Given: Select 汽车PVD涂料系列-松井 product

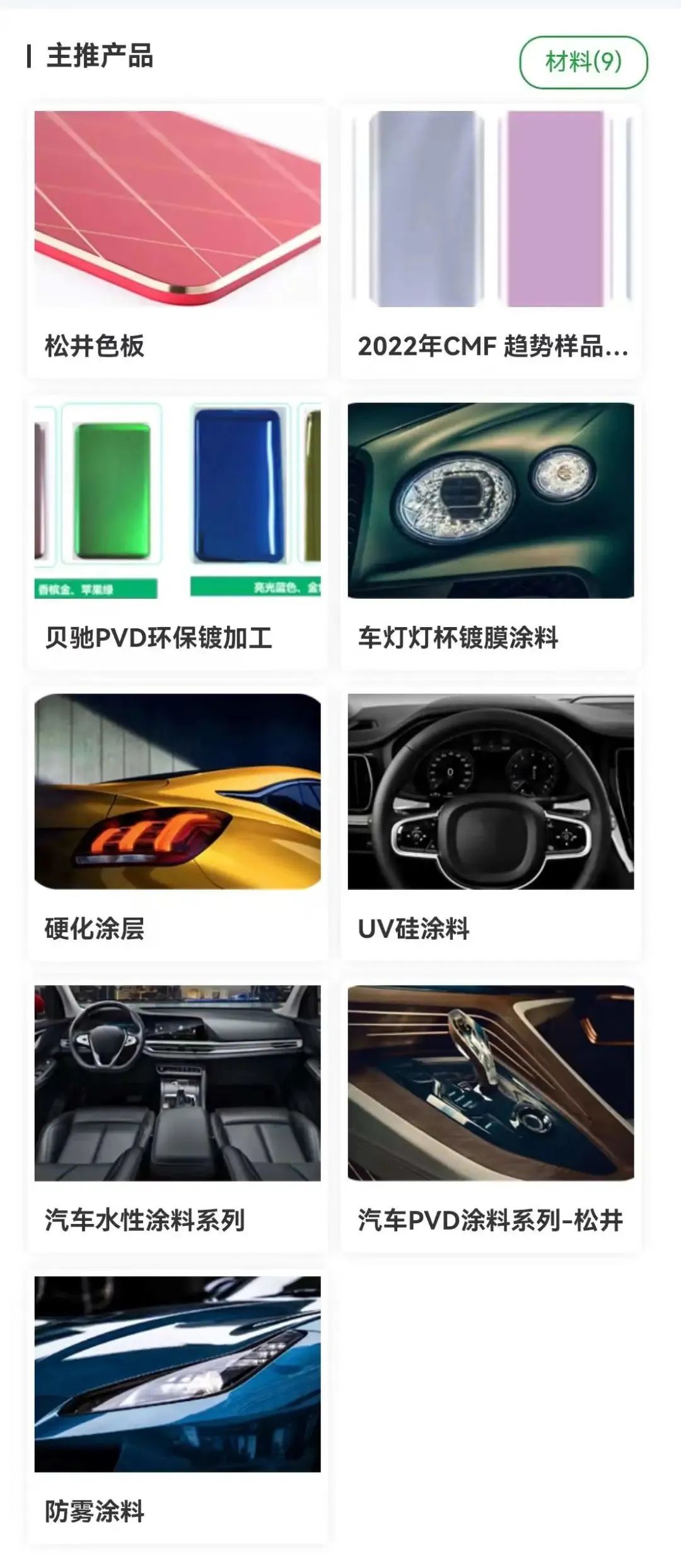Looking at the screenshot, I should tap(491, 1115).
